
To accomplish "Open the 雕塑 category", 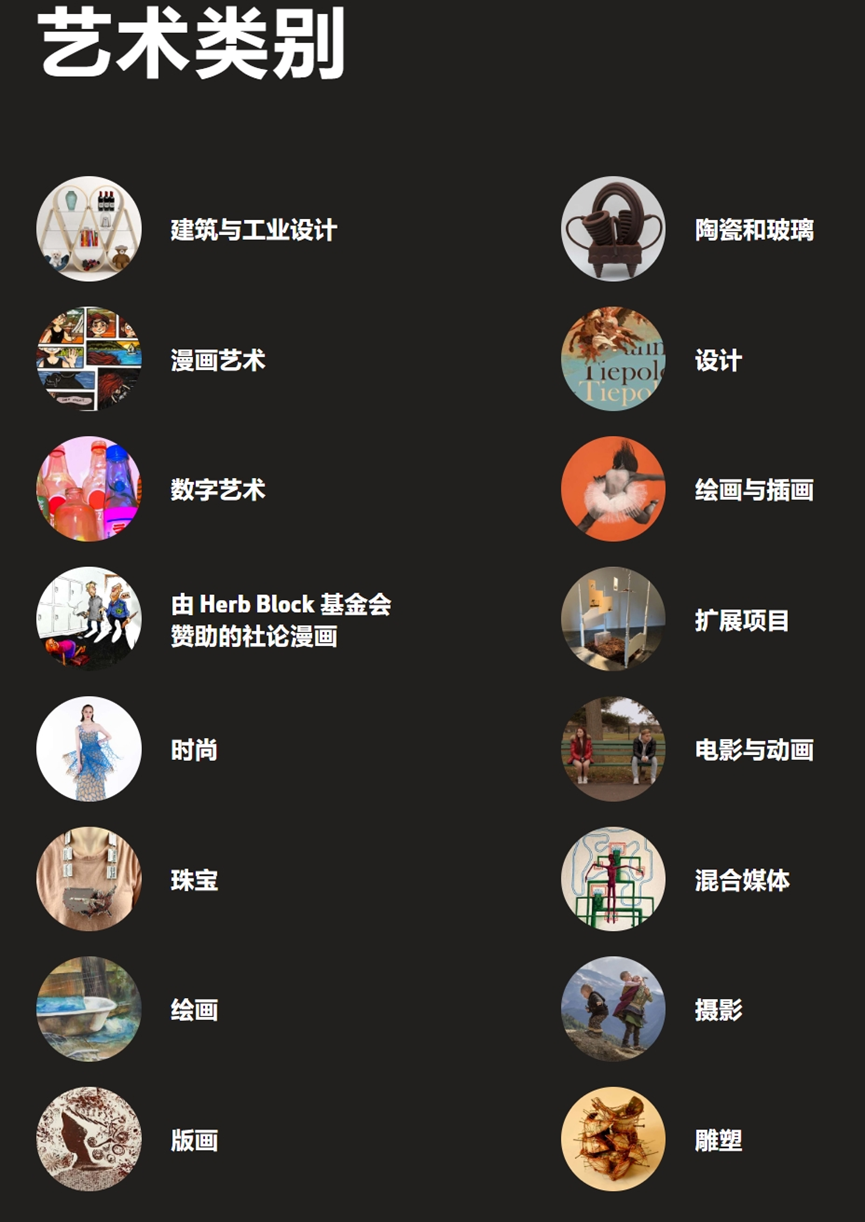I will 718,1140.
